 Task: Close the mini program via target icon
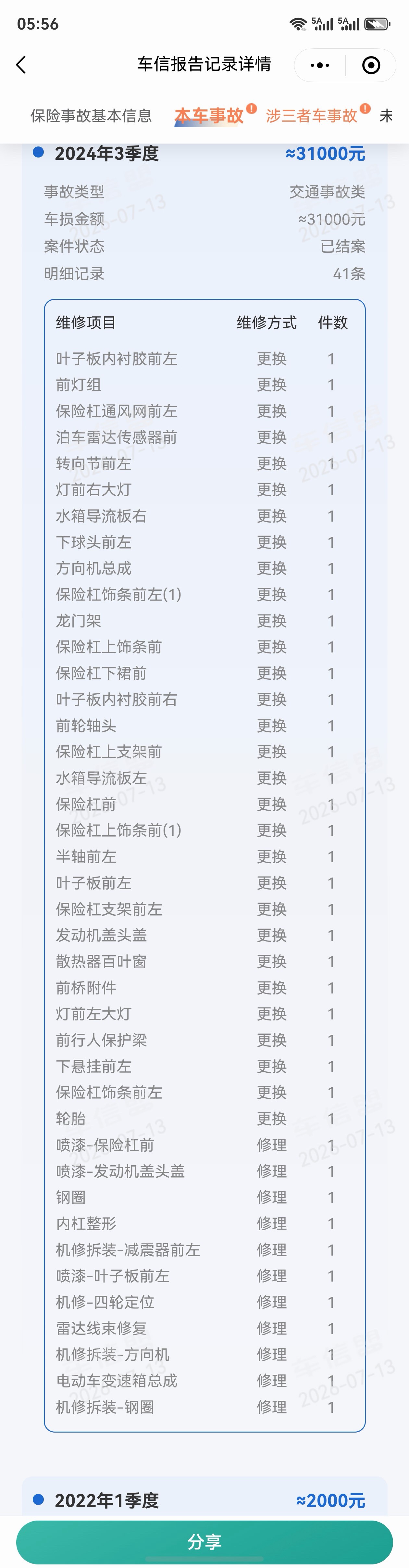[x=371, y=65]
